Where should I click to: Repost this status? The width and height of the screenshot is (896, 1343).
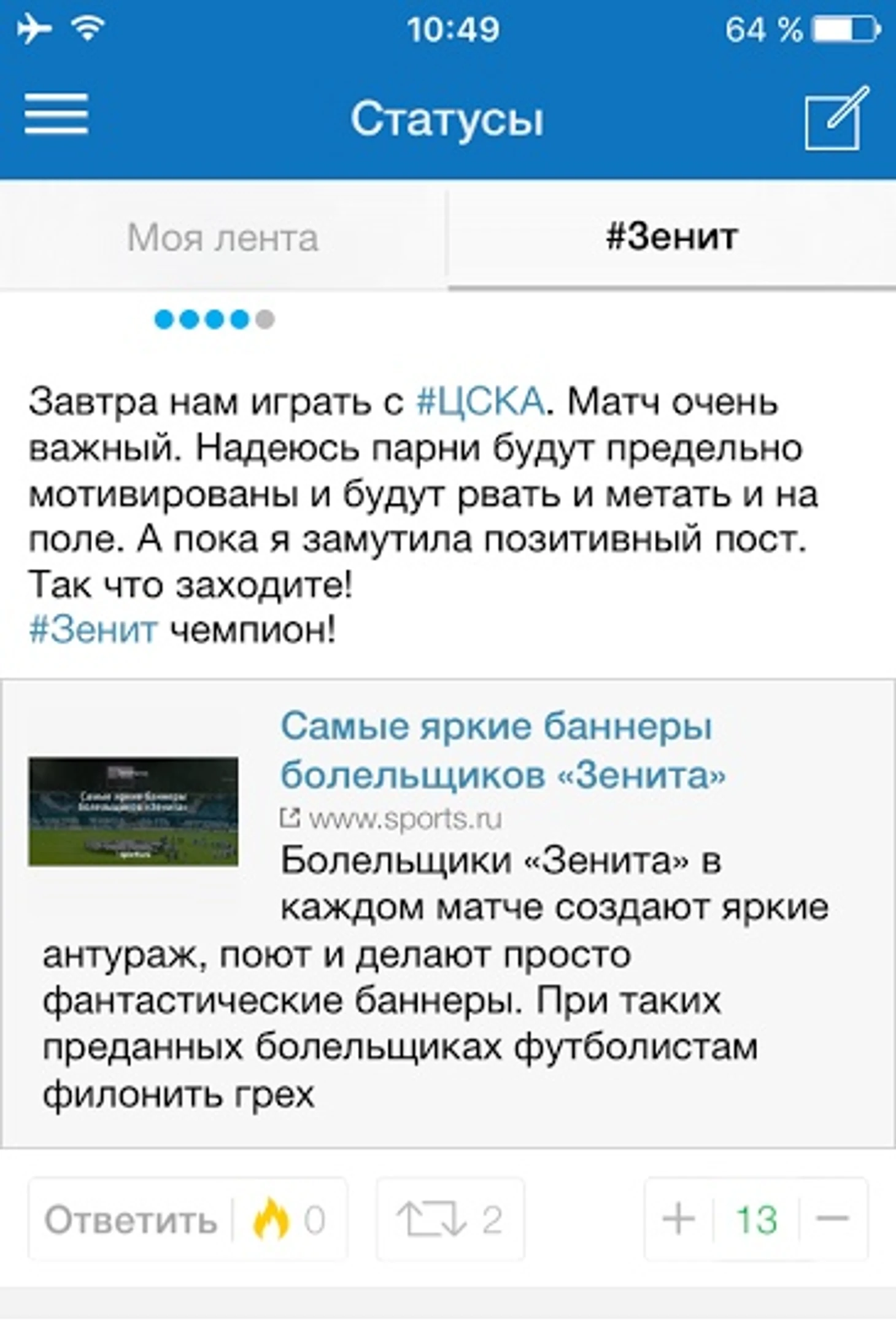click(x=450, y=1220)
